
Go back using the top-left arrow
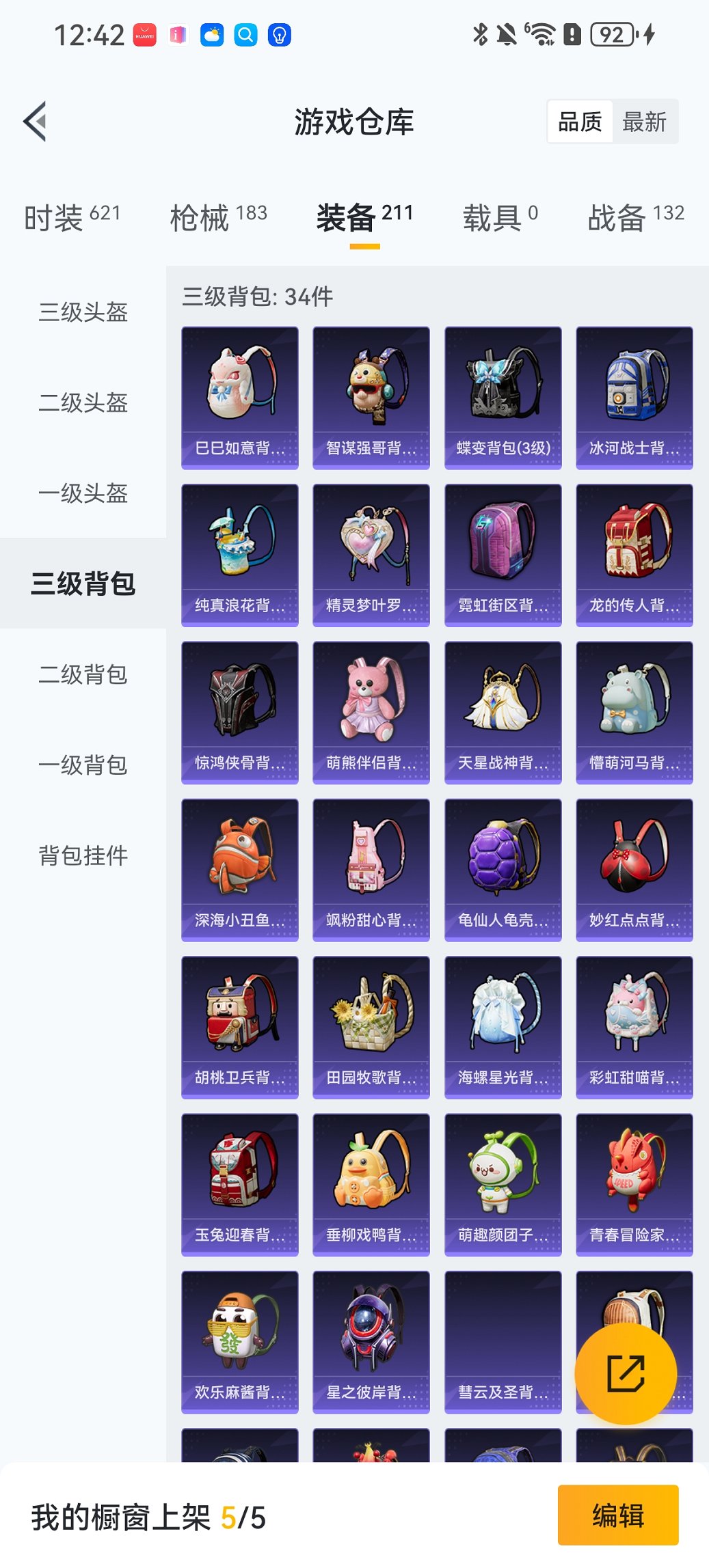coord(36,122)
